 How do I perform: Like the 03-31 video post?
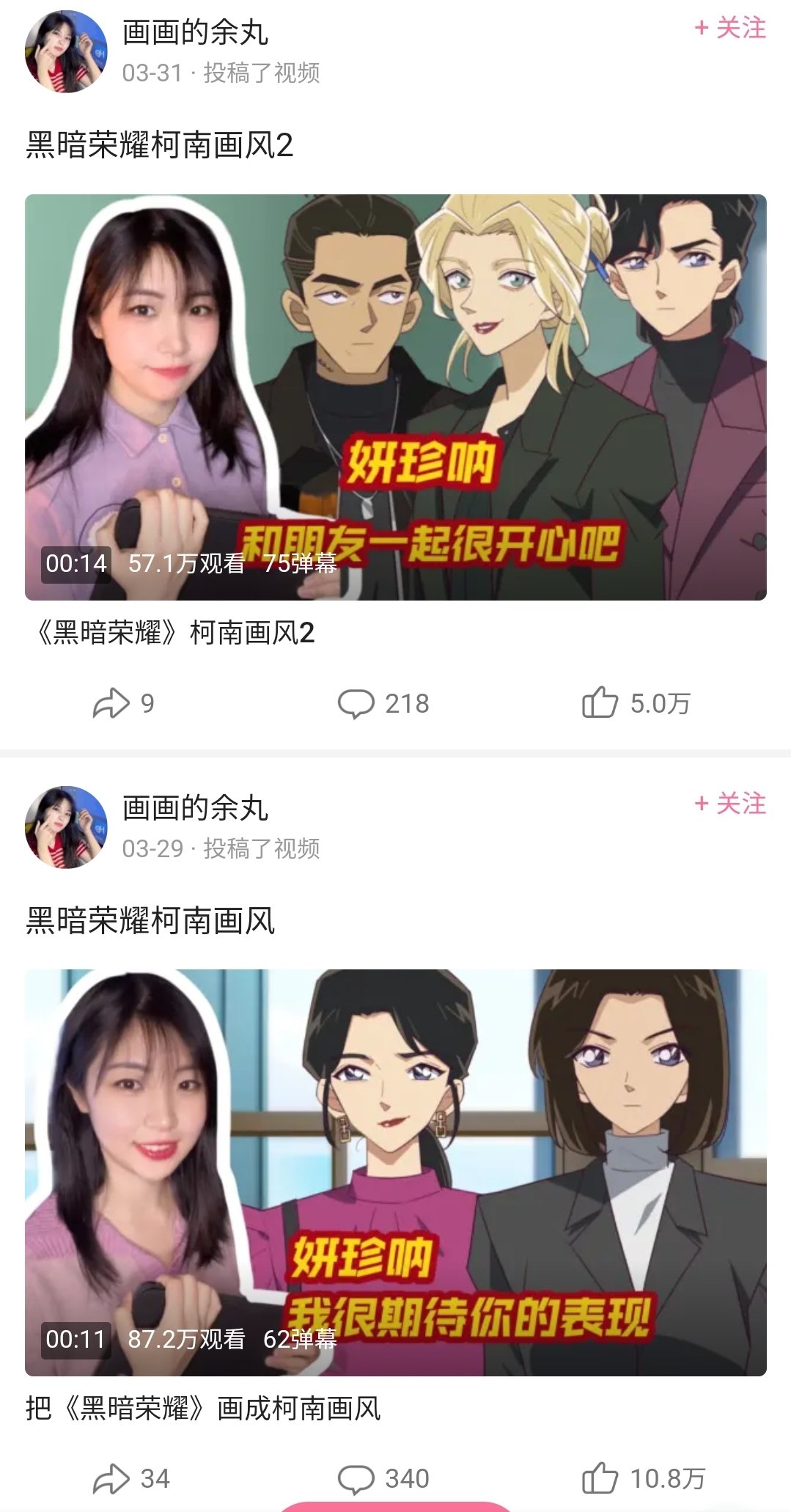coord(636,703)
